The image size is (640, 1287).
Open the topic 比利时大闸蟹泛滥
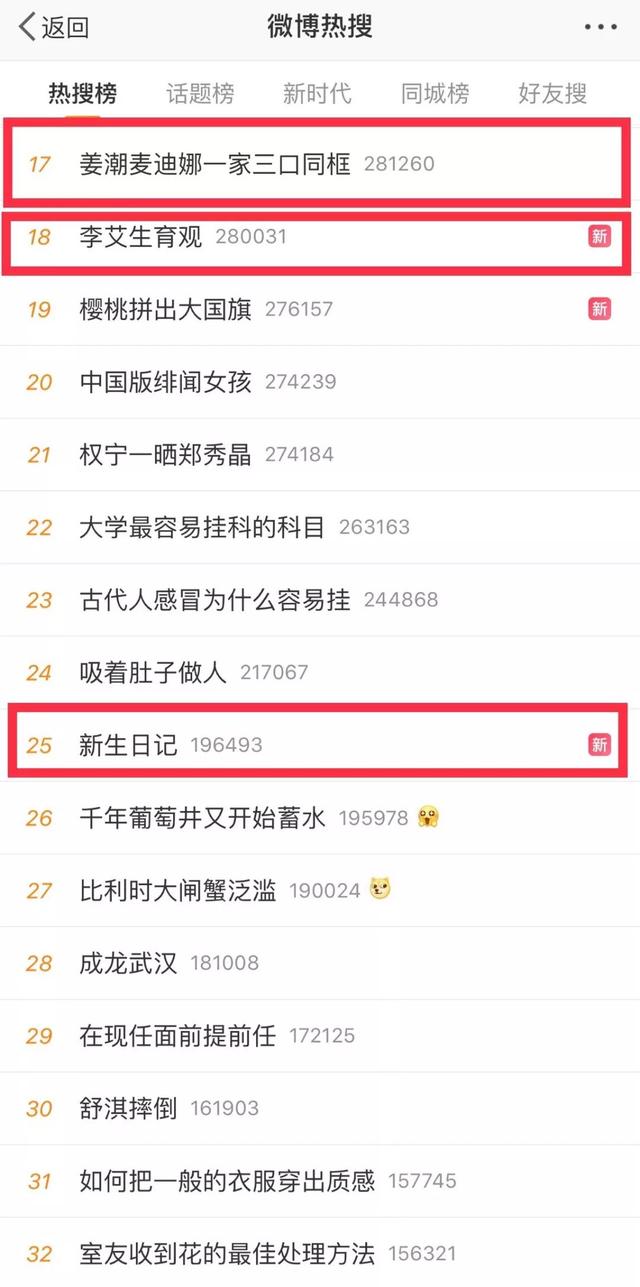320,890
